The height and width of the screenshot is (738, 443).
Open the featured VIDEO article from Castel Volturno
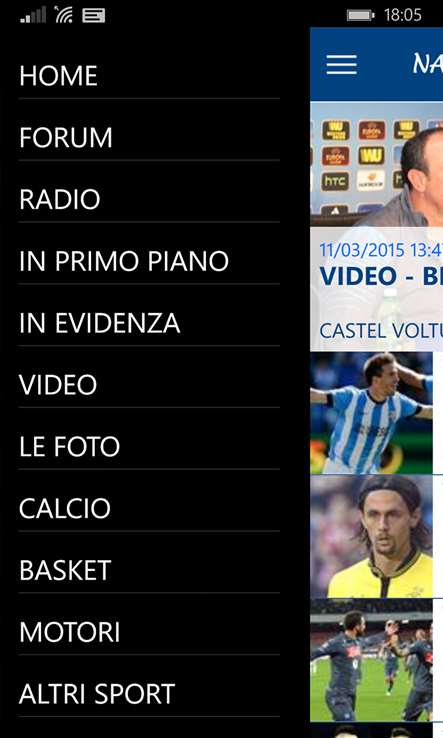(x=377, y=226)
